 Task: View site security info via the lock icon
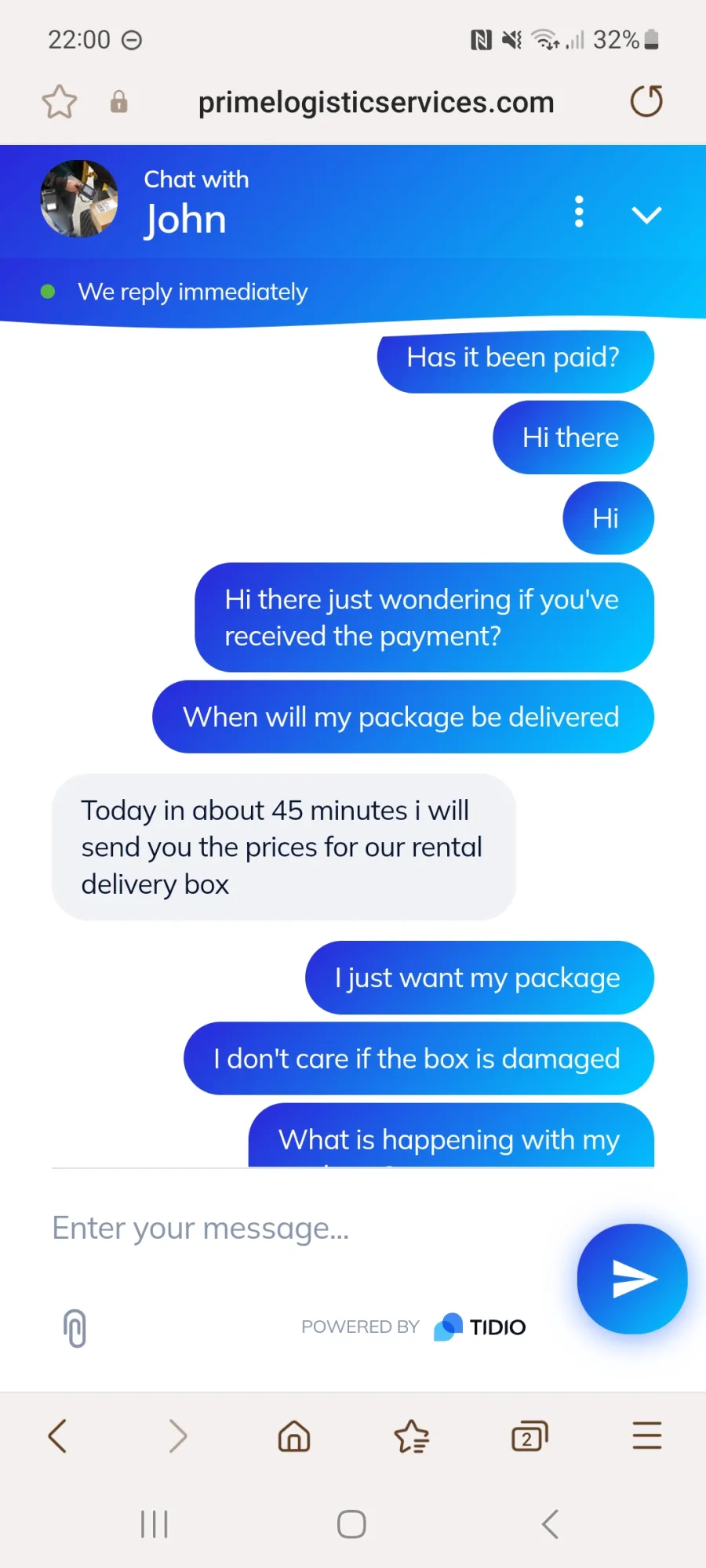pyautogui.click(x=118, y=101)
